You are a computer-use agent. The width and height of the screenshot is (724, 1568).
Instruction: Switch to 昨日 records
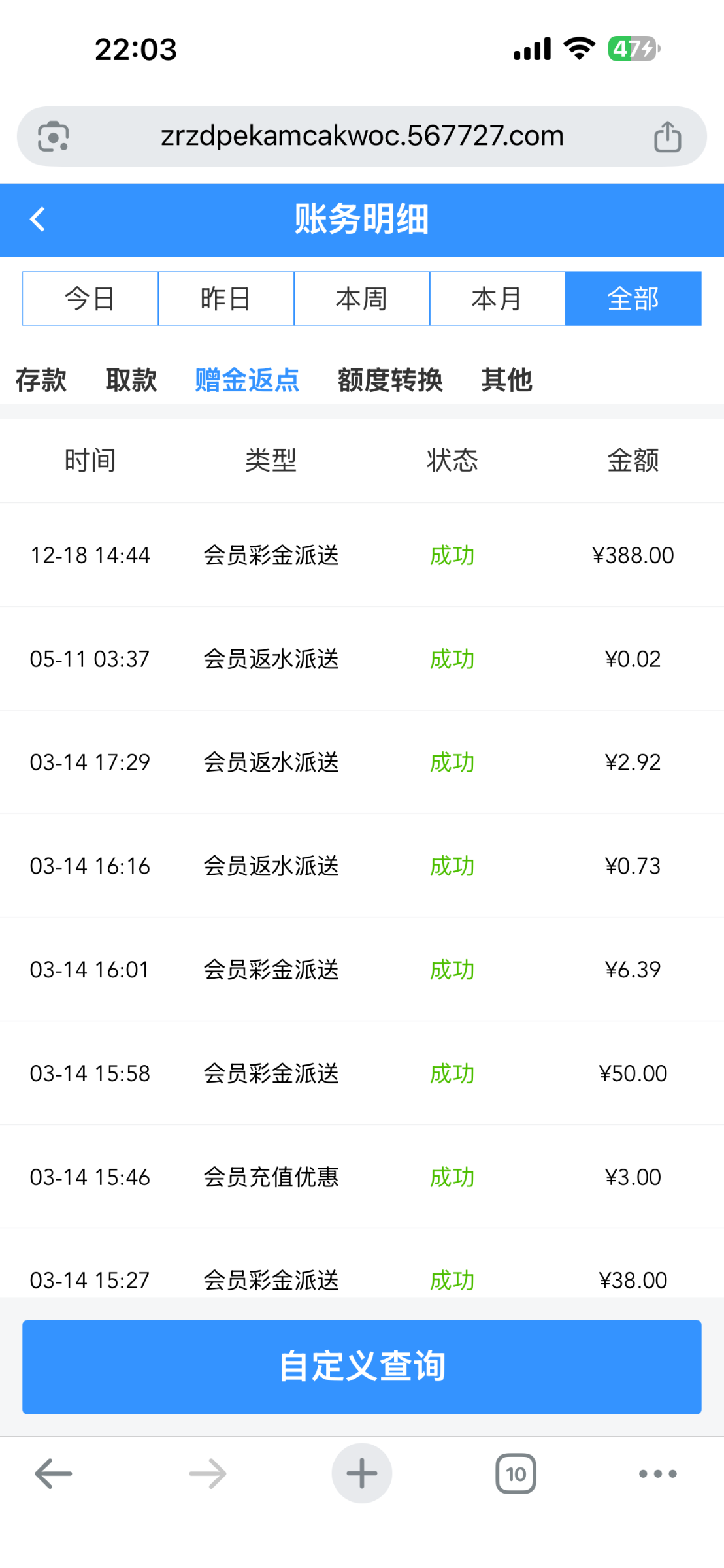pyautogui.click(x=226, y=299)
